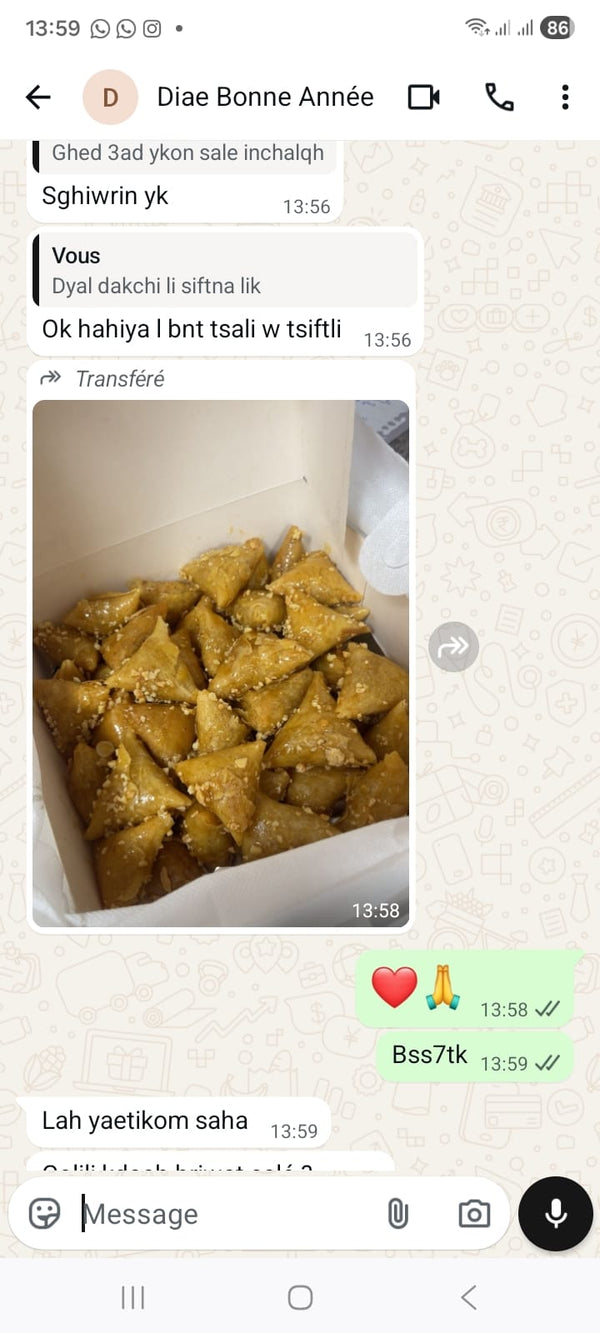Open the forwarded pastry photo
Image resolution: width=600 pixels, height=1333 pixels.
220,663
